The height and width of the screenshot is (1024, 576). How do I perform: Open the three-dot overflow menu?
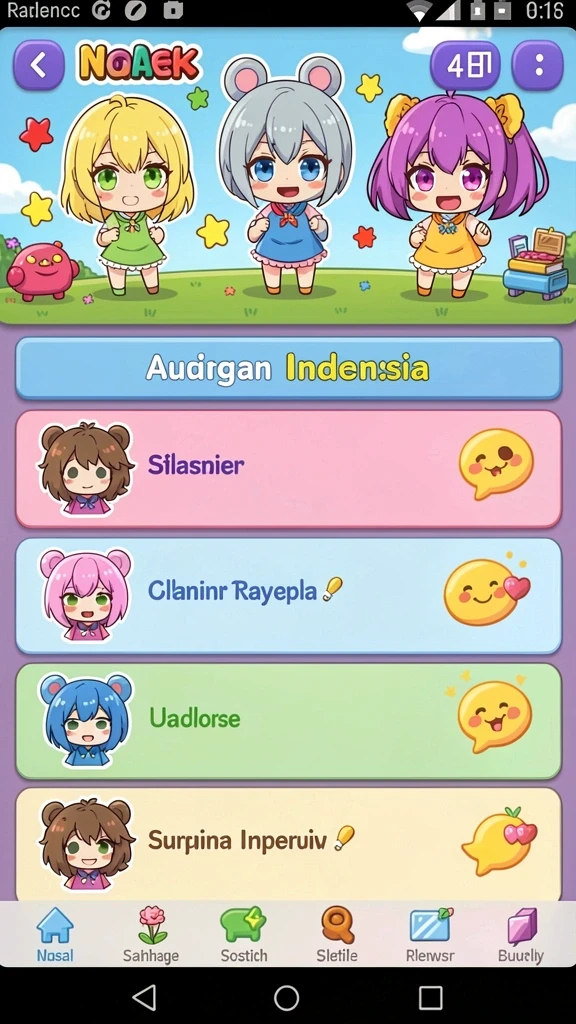pos(538,65)
